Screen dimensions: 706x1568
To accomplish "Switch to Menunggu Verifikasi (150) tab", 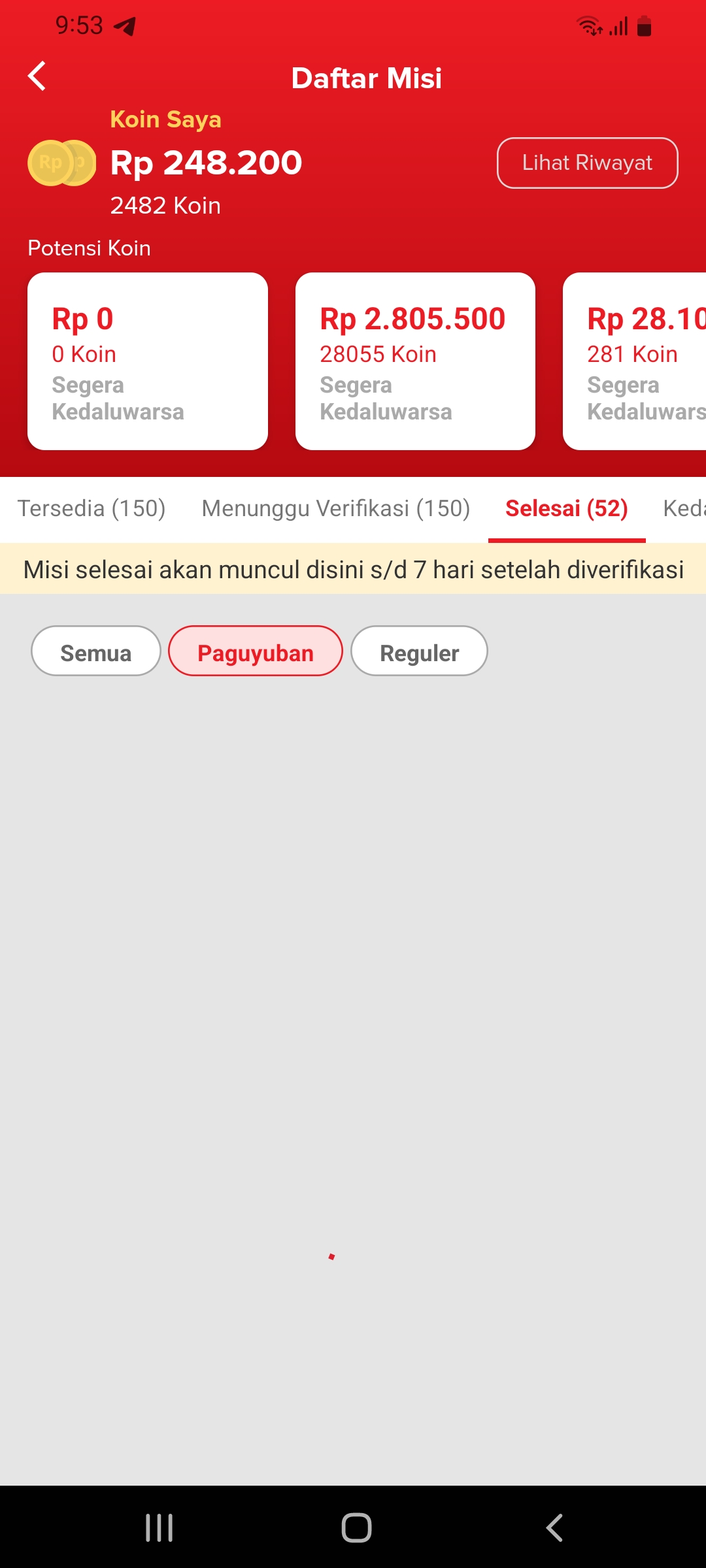I will click(335, 508).
